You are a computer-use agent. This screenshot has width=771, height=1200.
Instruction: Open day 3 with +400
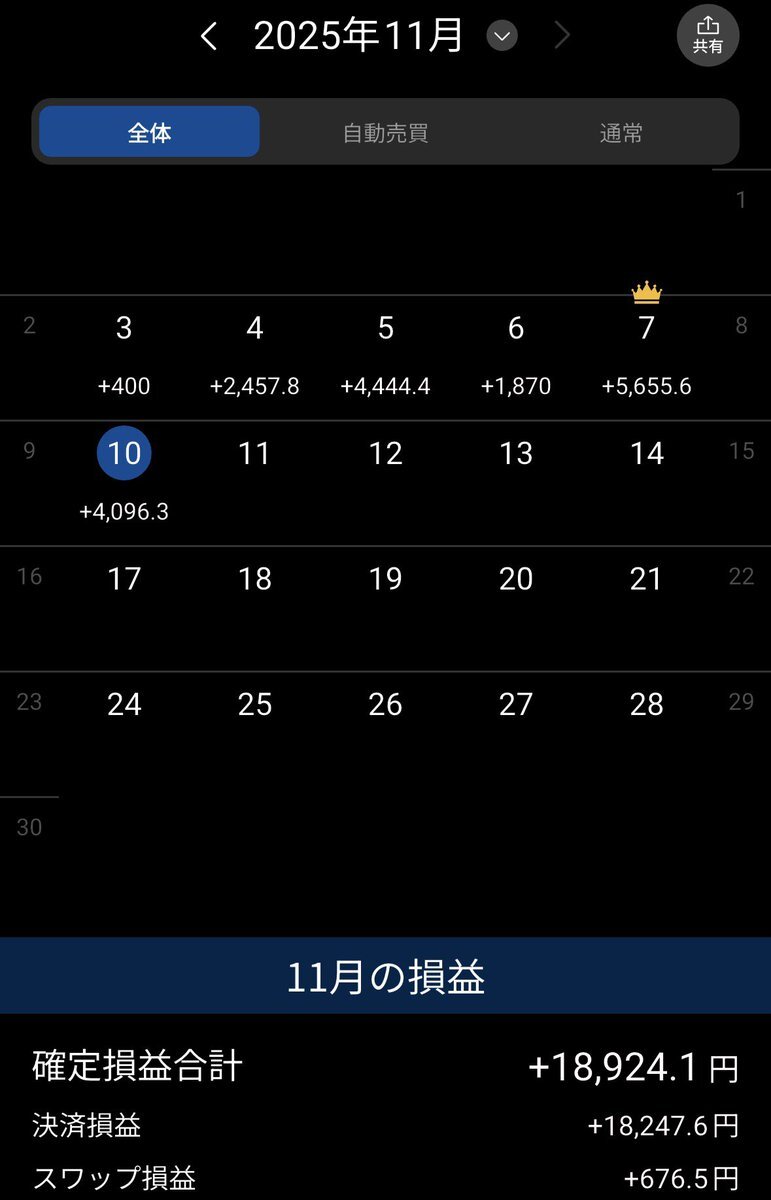pyautogui.click(x=124, y=355)
